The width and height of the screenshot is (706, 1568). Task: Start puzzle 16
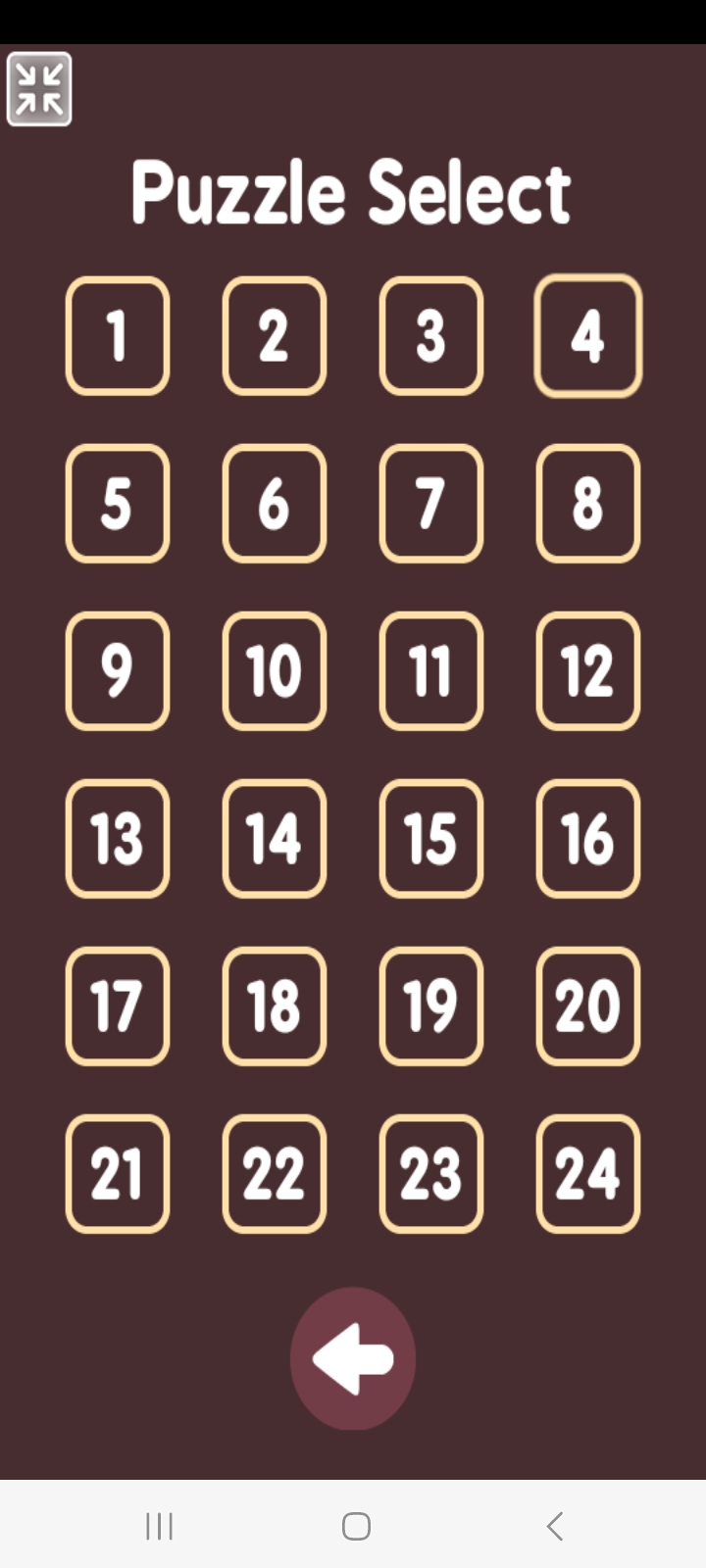[x=588, y=839]
